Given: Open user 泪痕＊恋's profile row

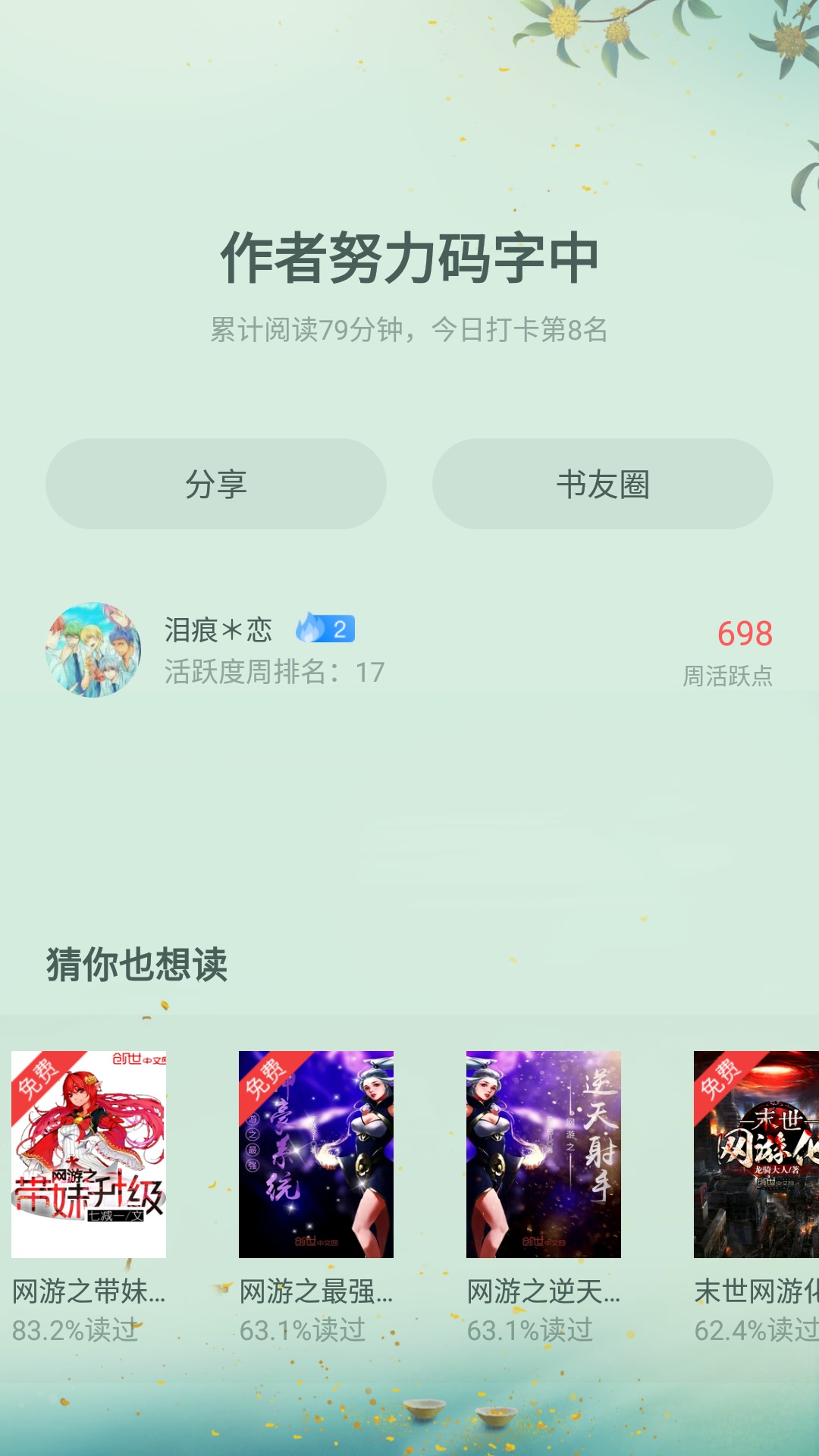Looking at the screenshot, I should 409,650.
